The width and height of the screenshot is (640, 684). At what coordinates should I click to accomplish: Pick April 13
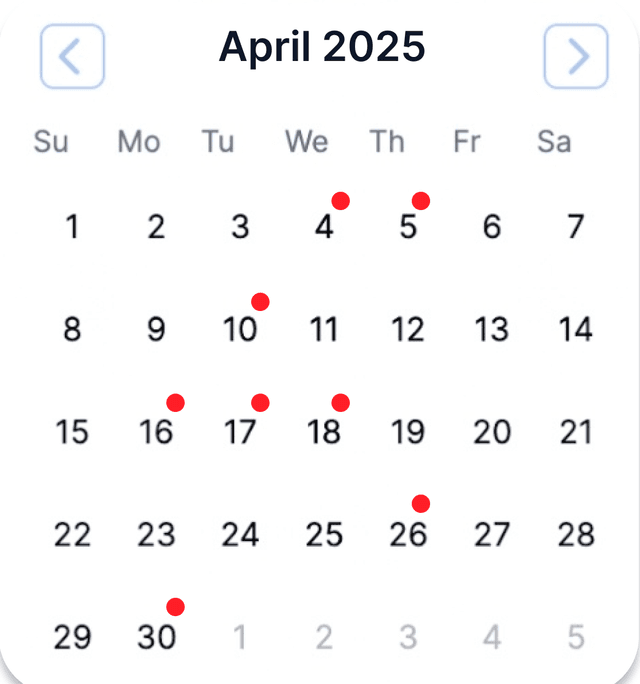tap(492, 329)
